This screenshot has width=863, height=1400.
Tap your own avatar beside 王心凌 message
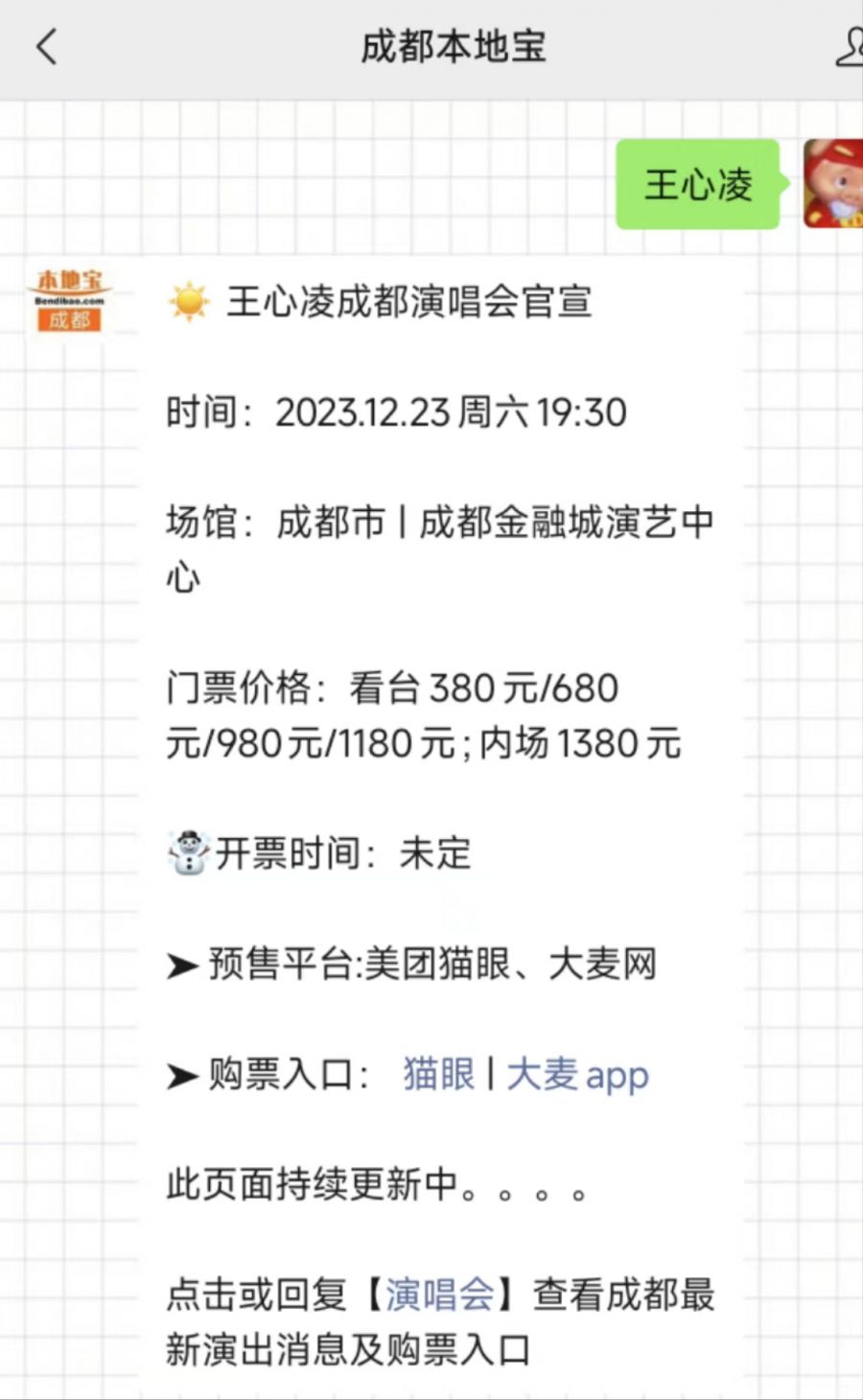tap(832, 184)
